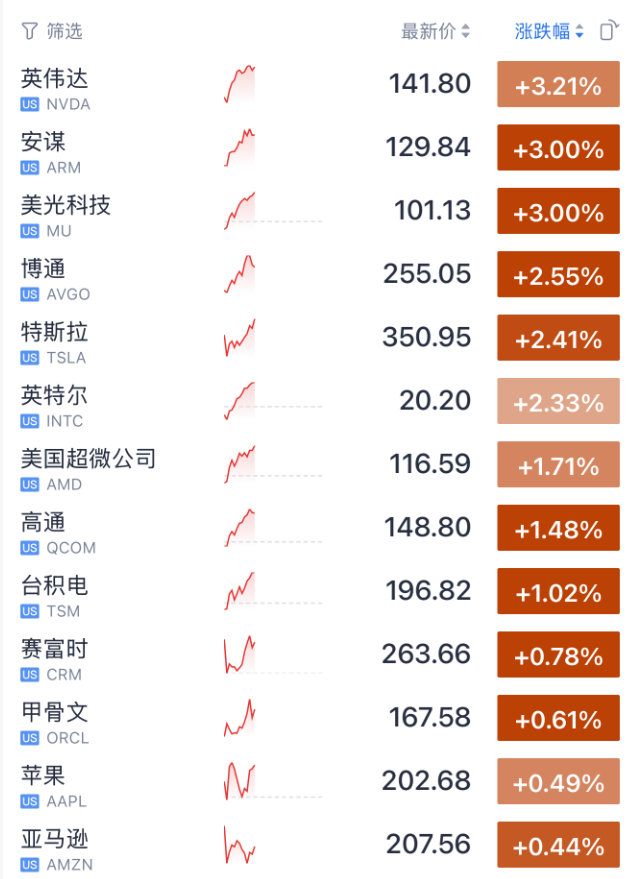This screenshot has height=879, width=633.
Task: Open the 筛选 filter options
Action: pyautogui.click(x=52, y=32)
